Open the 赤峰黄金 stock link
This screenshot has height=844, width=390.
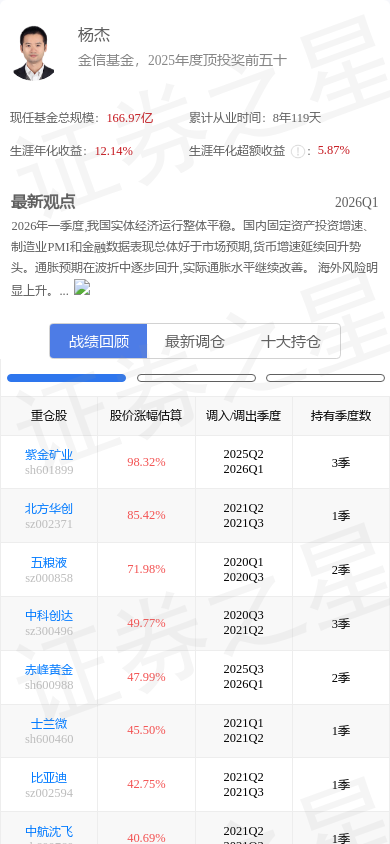point(49,670)
